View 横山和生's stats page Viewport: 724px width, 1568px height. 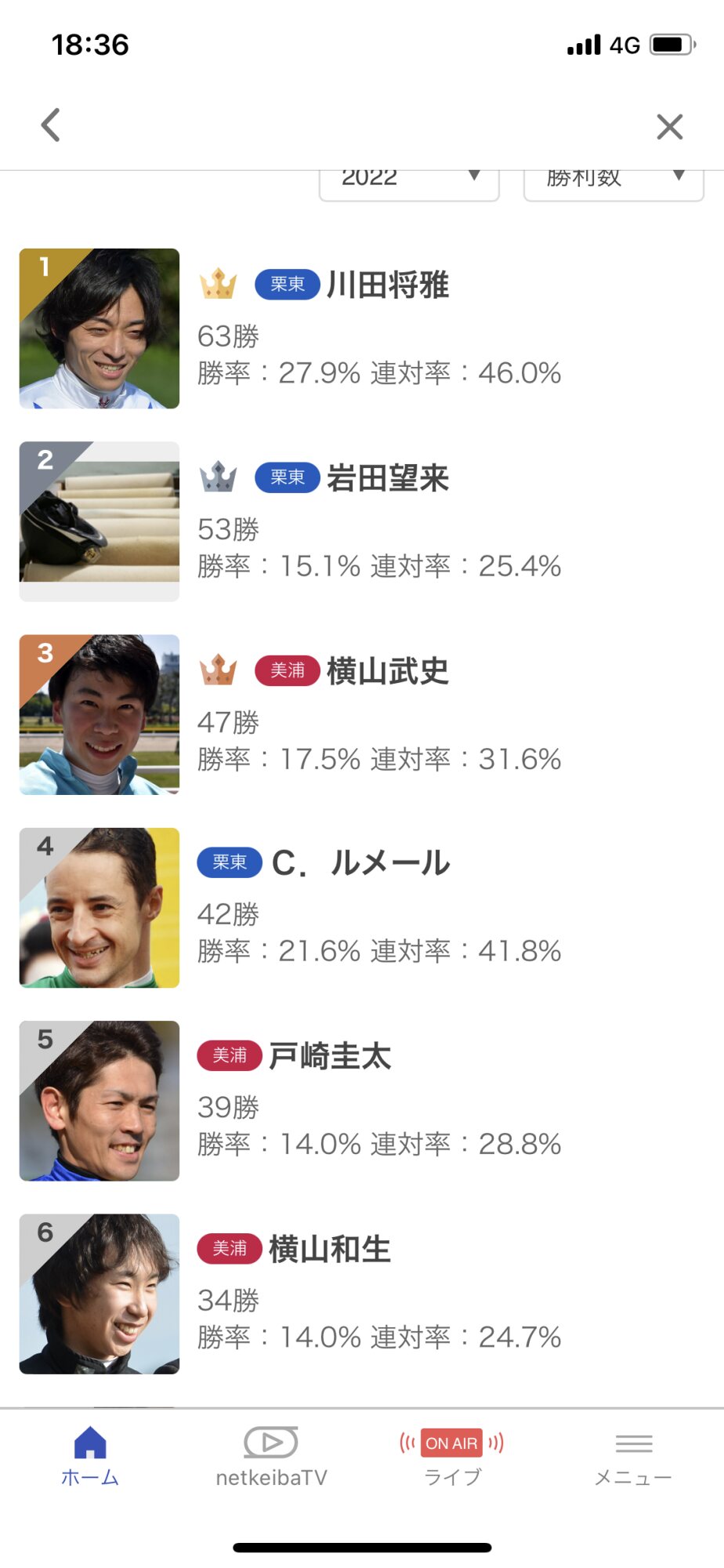pos(330,1249)
